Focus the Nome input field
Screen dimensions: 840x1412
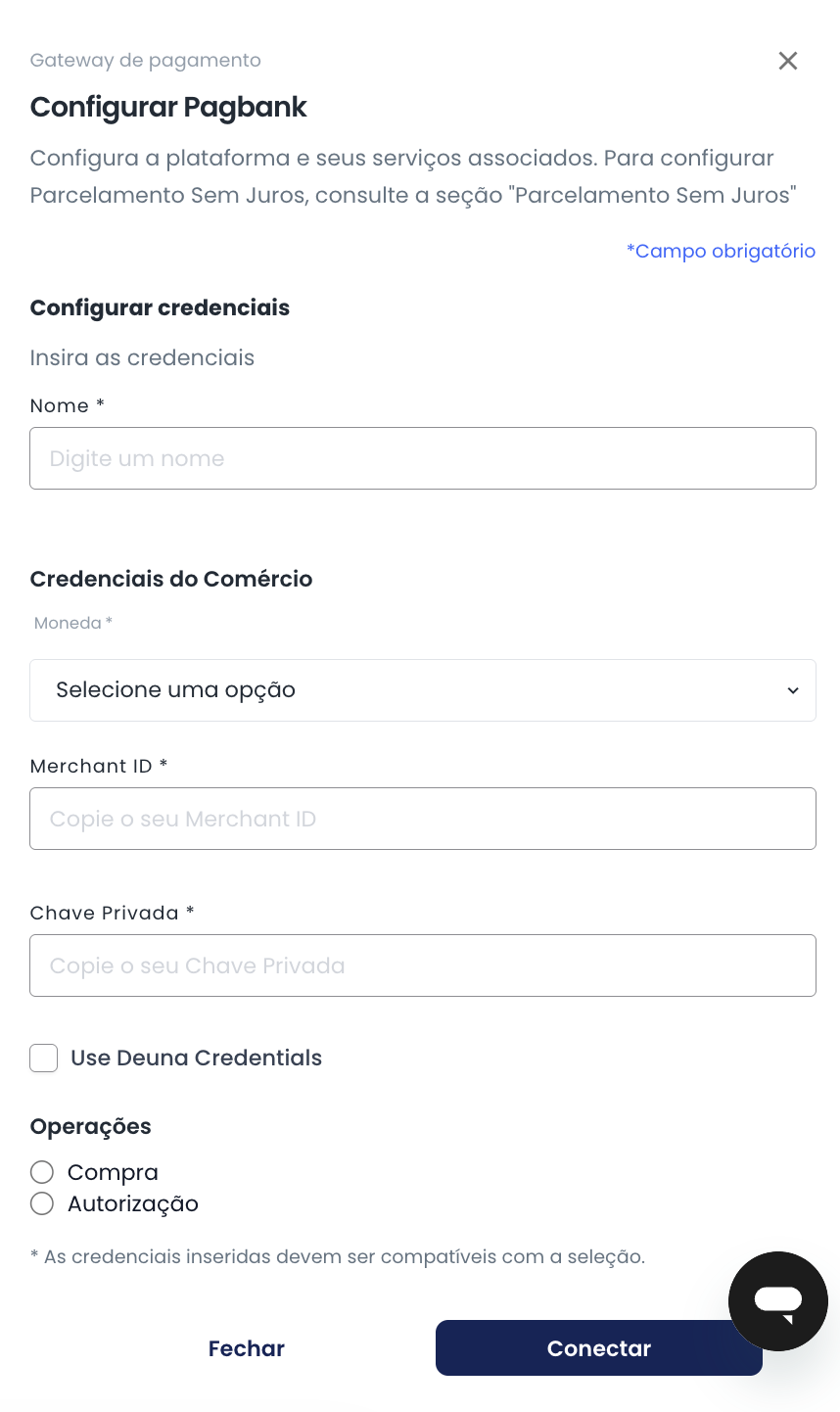pos(422,458)
